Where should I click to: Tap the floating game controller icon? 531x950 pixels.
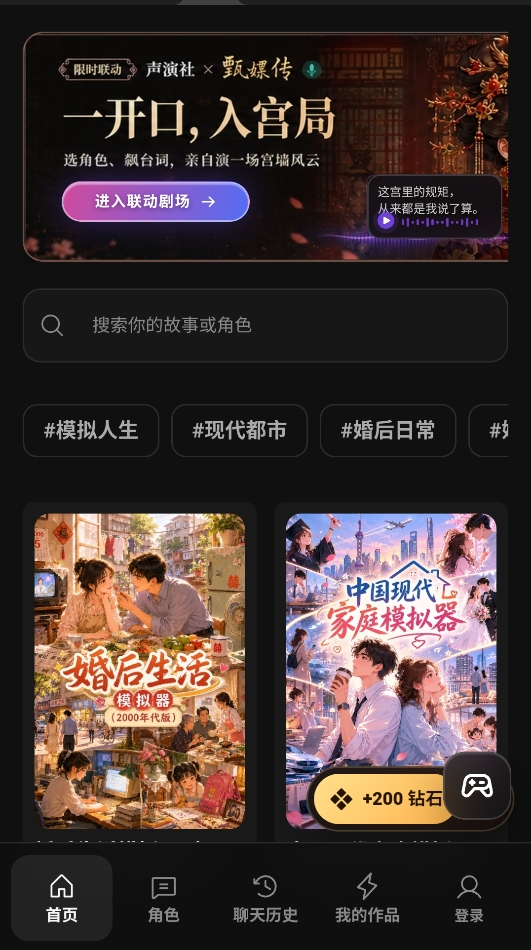coord(477,786)
